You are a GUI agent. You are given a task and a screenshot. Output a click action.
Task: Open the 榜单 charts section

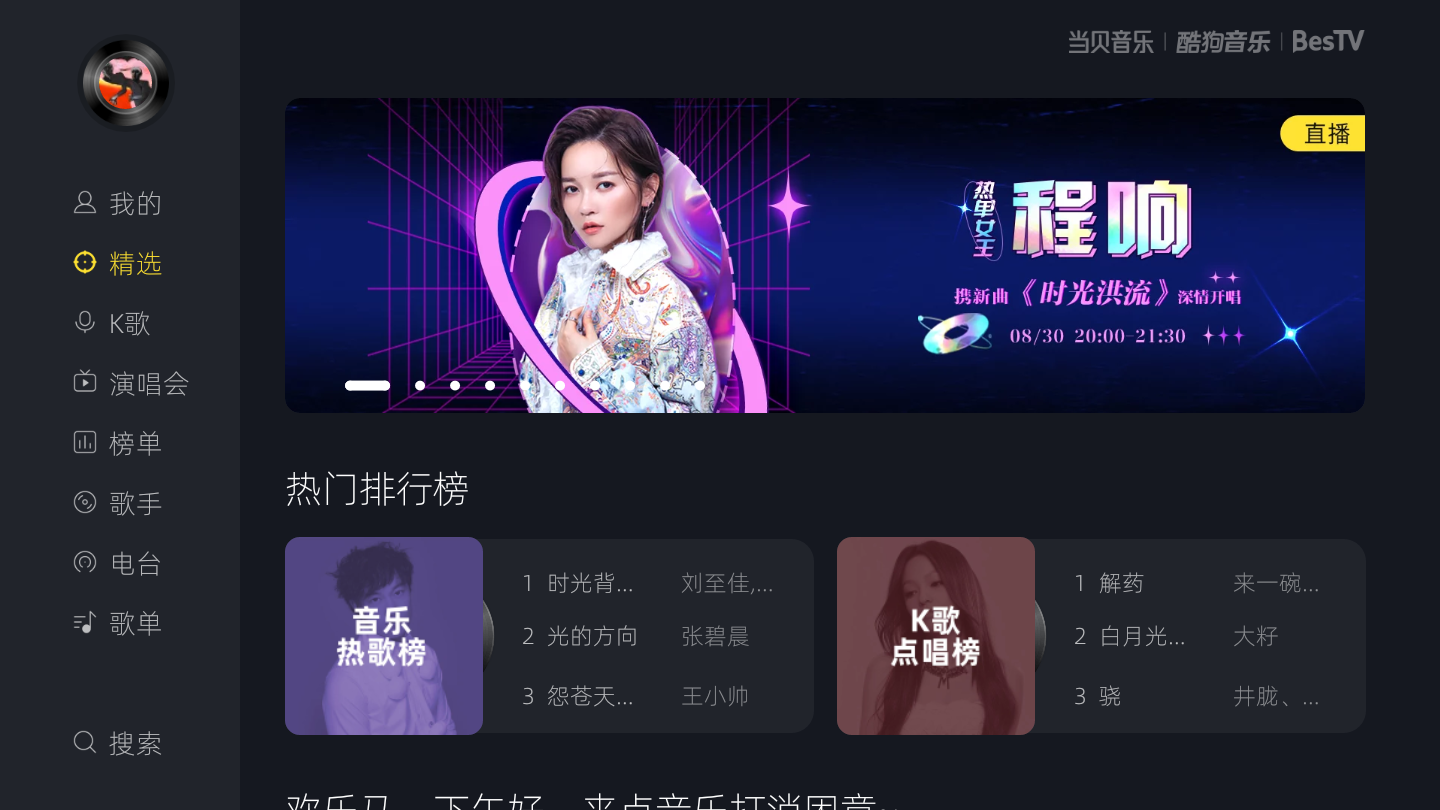(118, 444)
